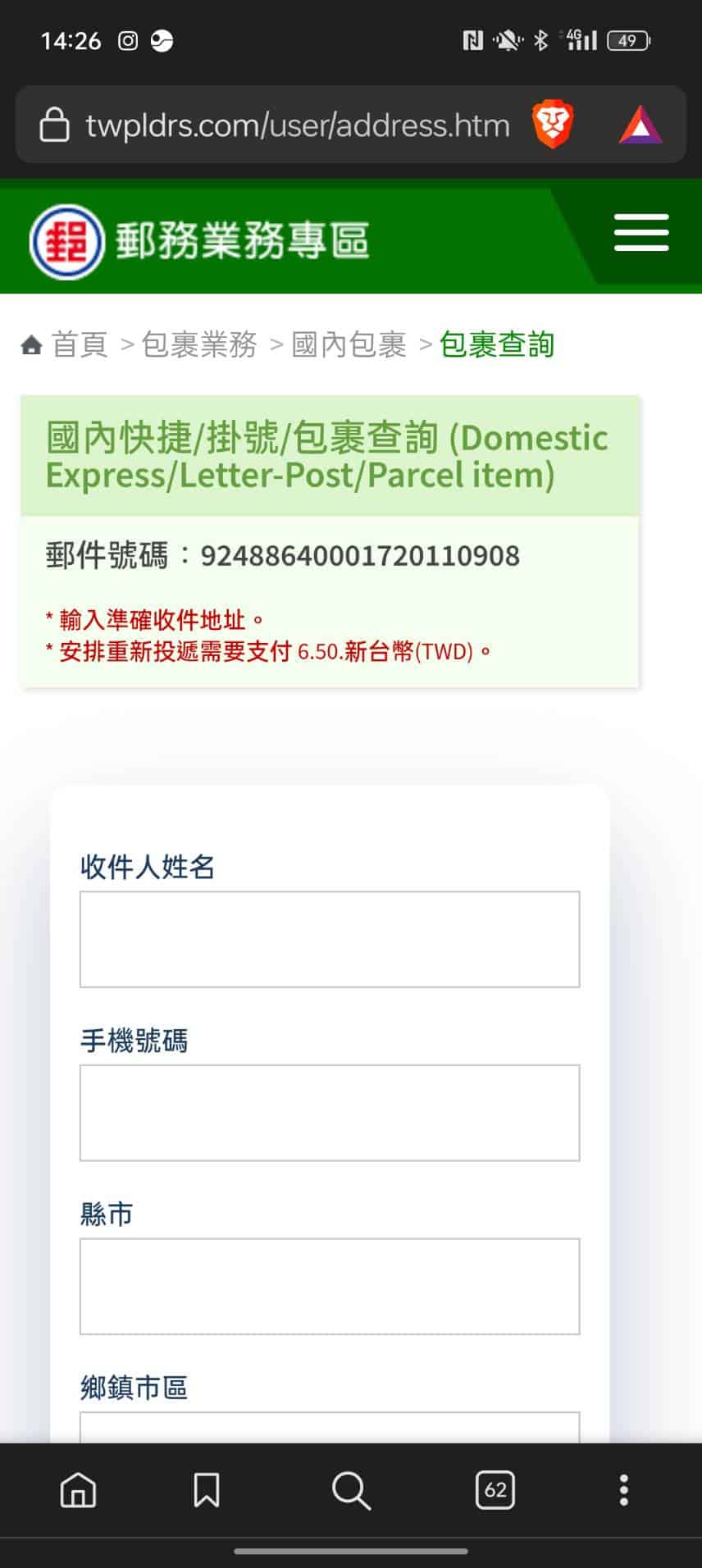Open browser search
Viewport: 702px width, 1568px height.
(351, 1490)
